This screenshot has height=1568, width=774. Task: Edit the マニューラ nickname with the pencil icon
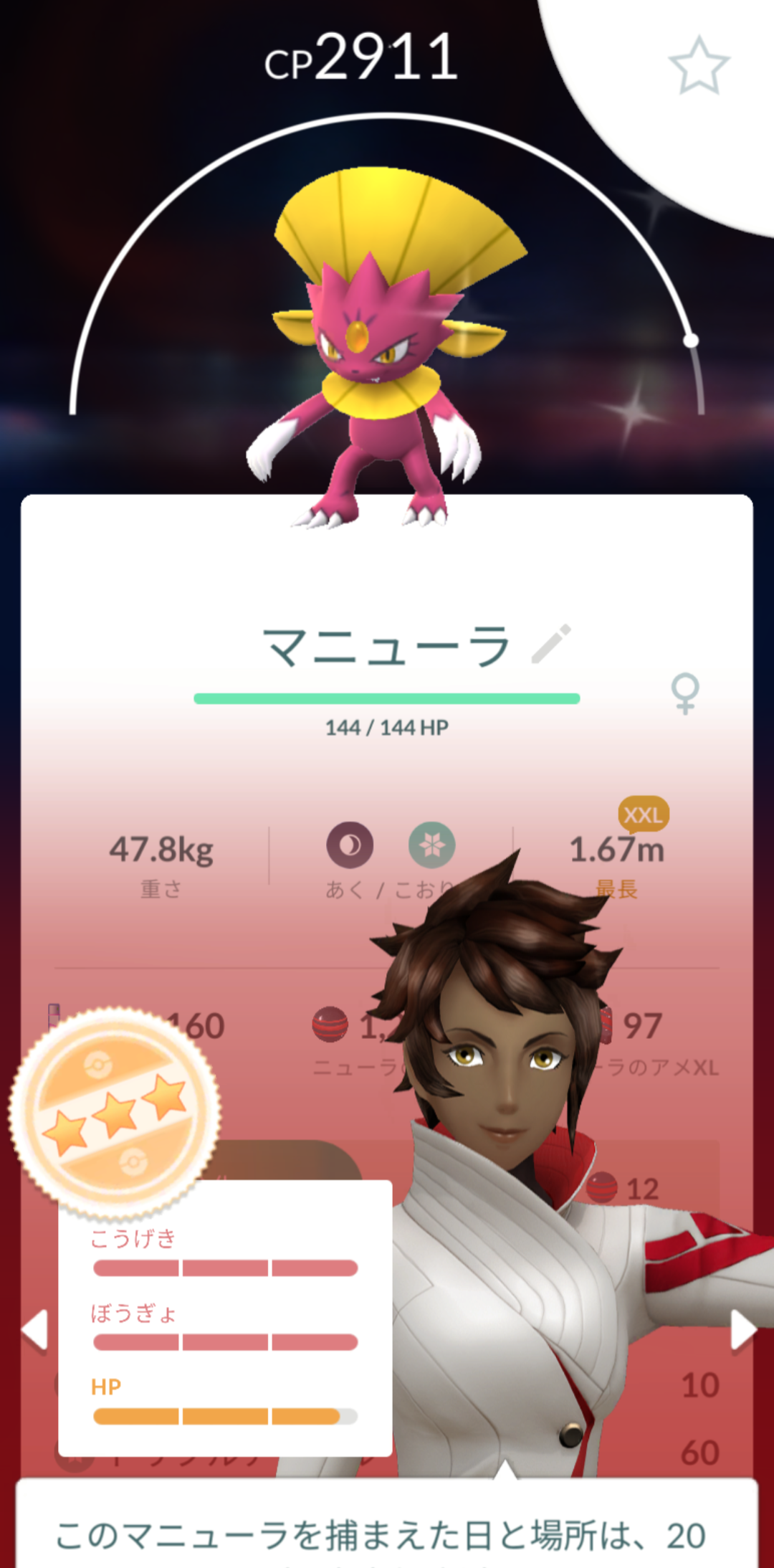551,643
